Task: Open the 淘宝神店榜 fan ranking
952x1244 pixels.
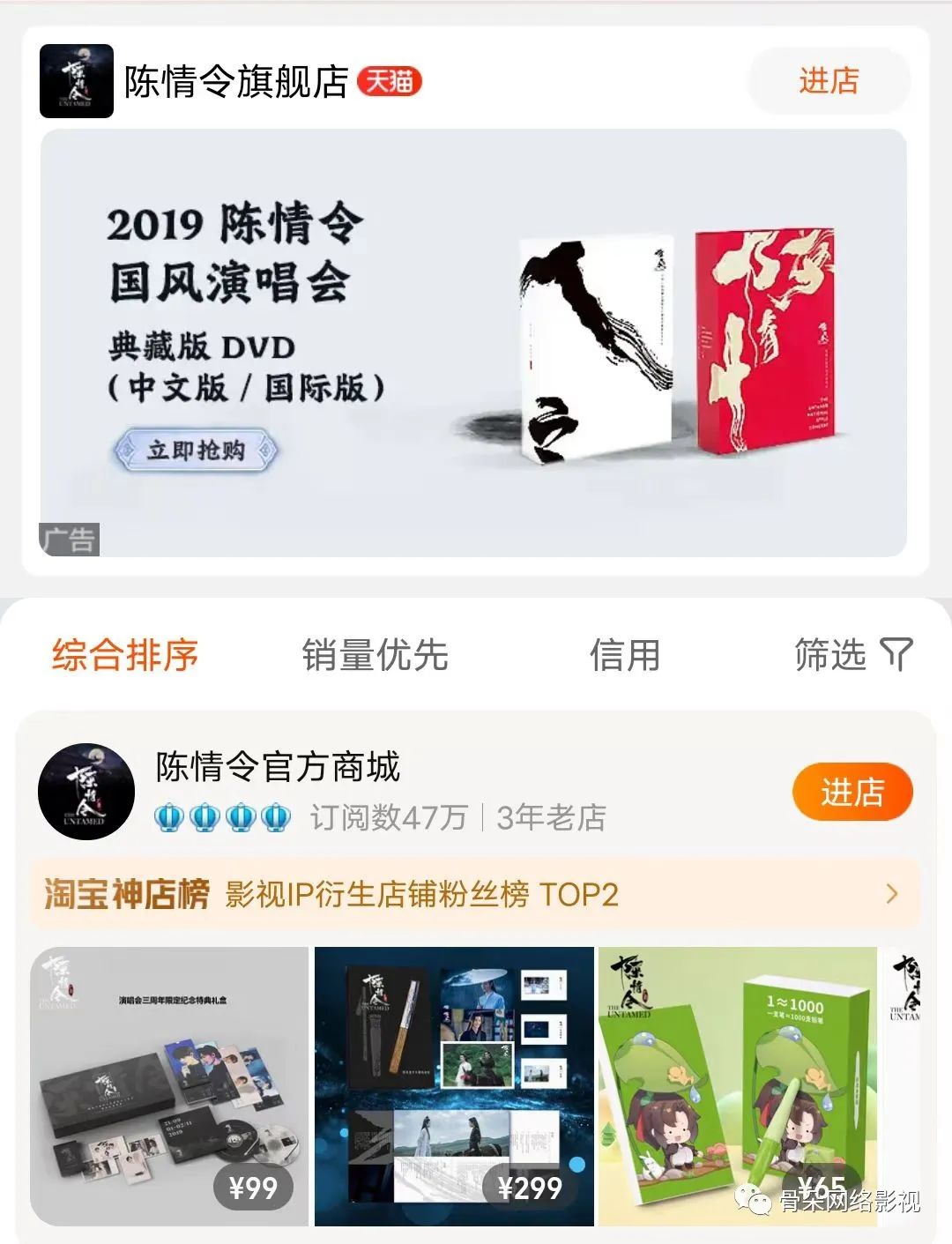Action: pos(474,894)
